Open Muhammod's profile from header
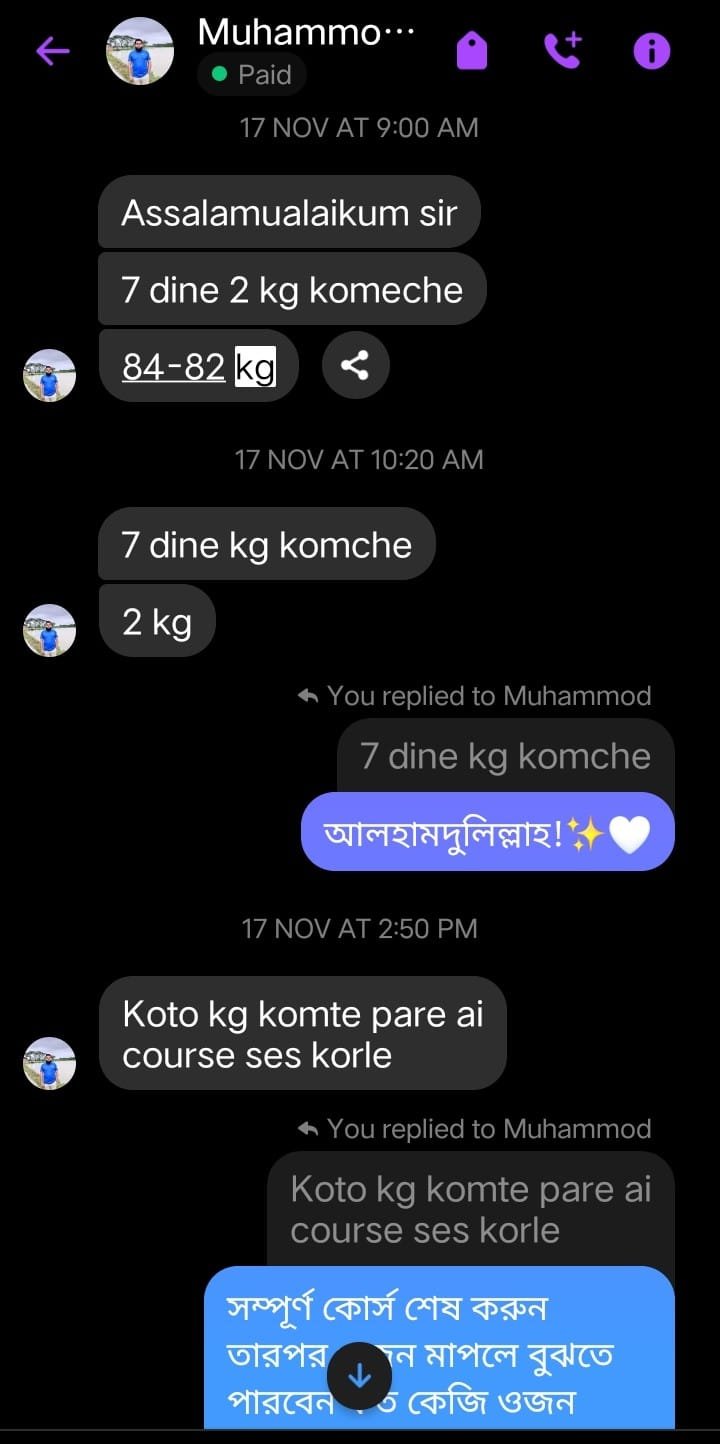Viewport: 720px width, 1444px height. point(140,51)
